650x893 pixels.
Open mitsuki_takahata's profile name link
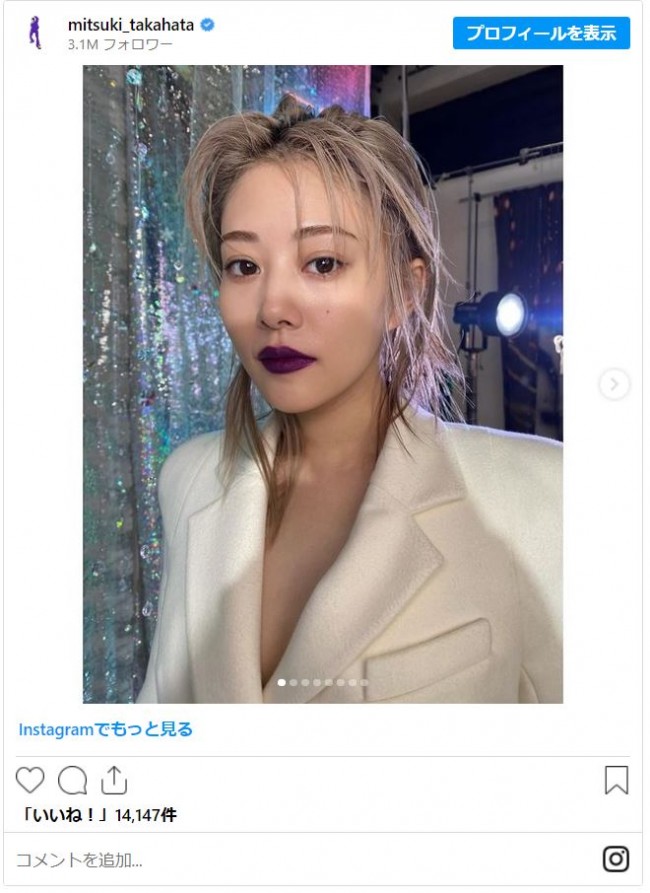tap(131, 24)
